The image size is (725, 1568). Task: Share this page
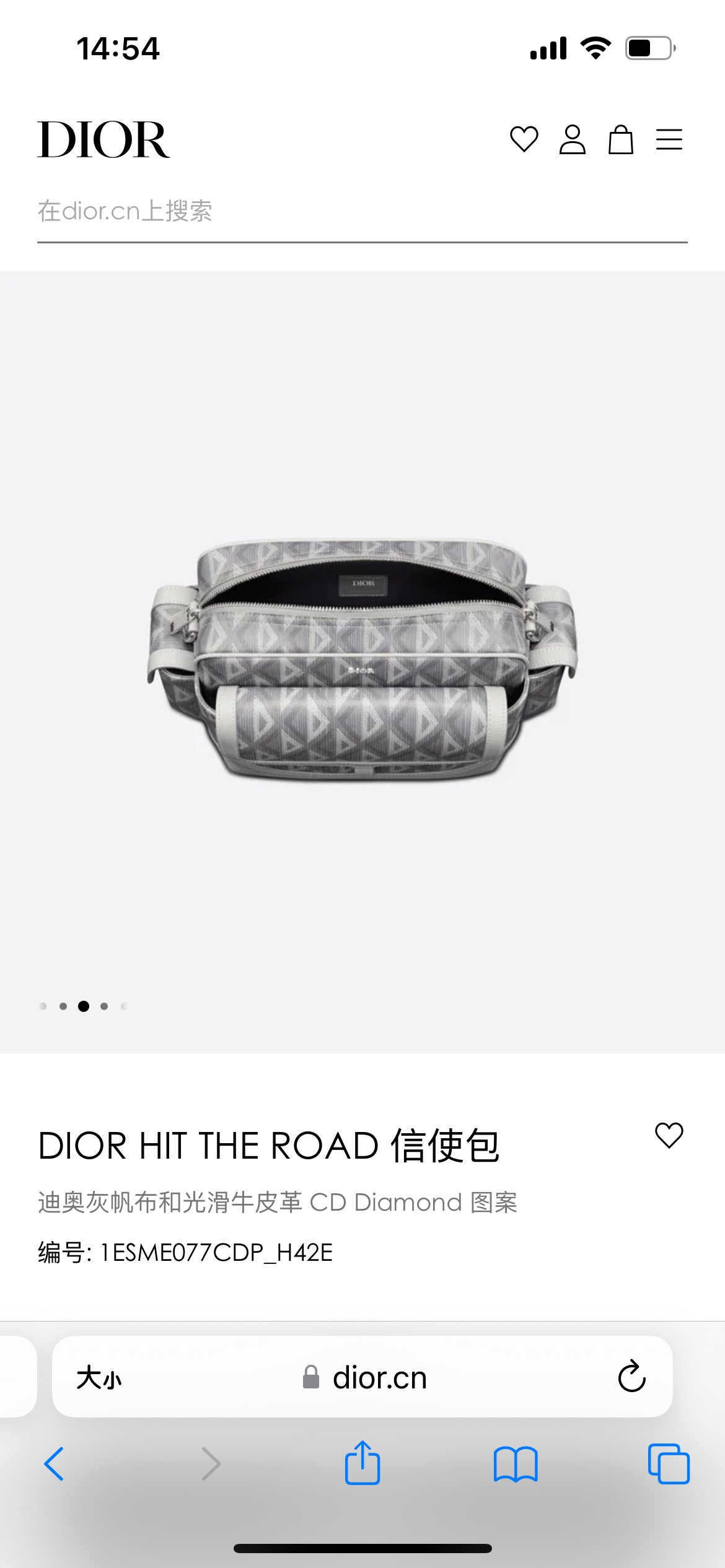click(x=362, y=1463)
